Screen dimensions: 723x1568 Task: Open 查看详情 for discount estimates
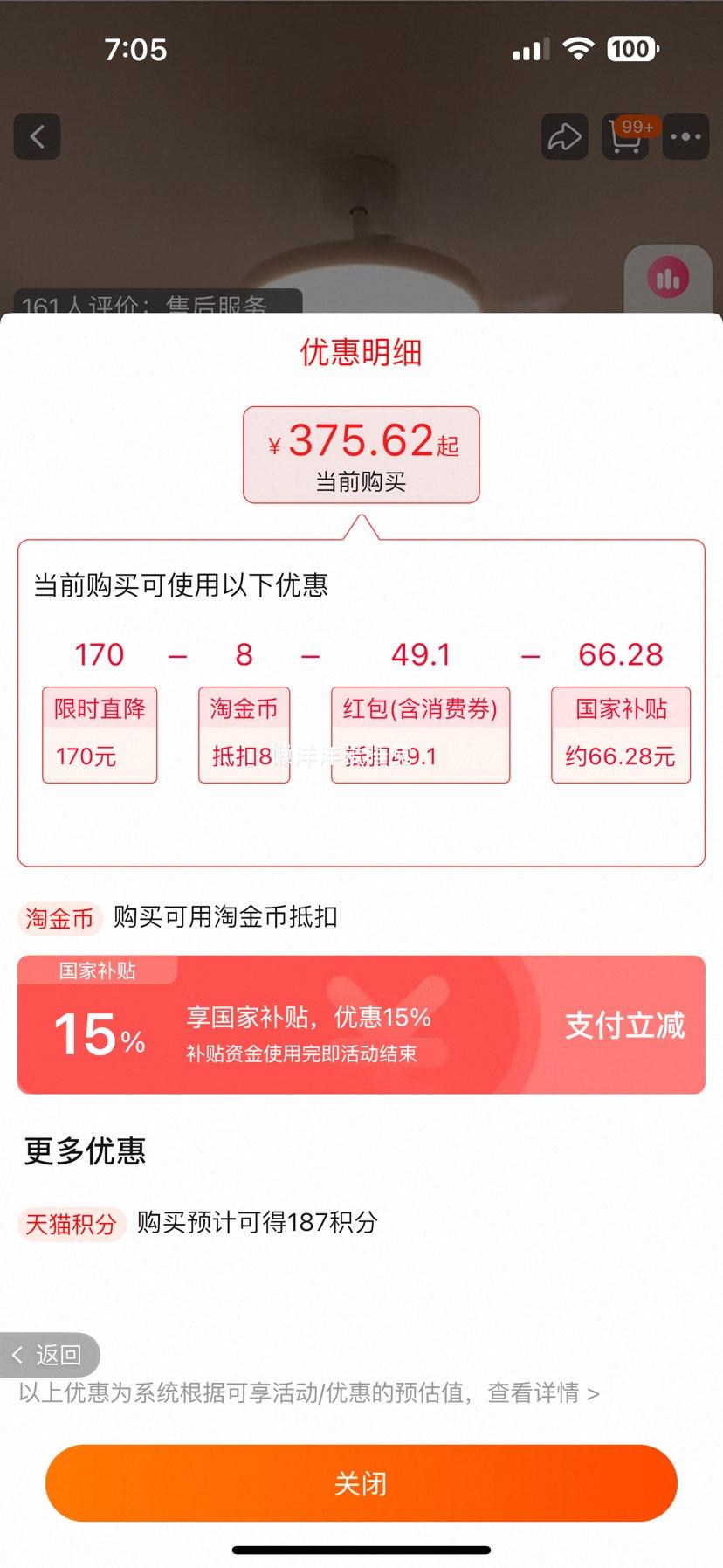point(543,1392)
